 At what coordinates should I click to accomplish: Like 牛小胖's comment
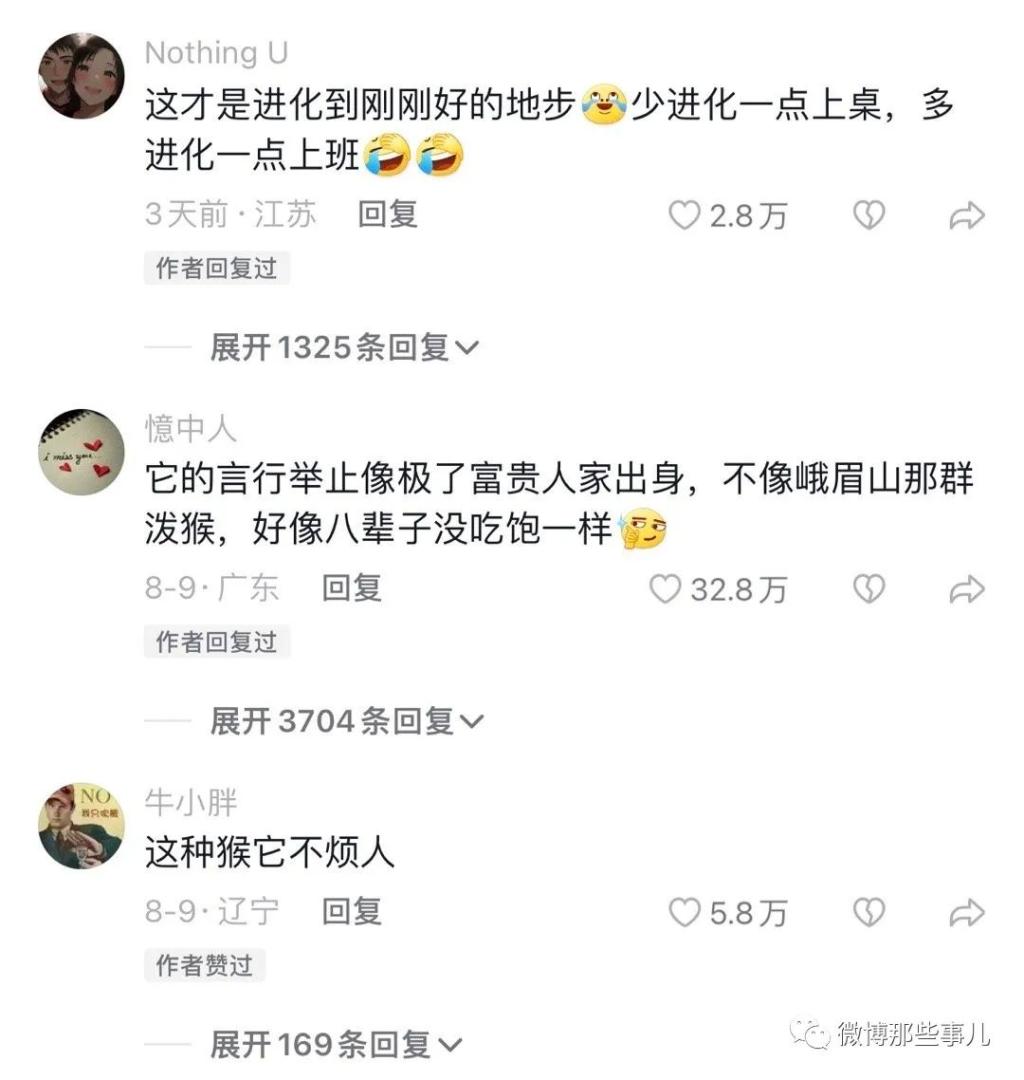(684, 912)
